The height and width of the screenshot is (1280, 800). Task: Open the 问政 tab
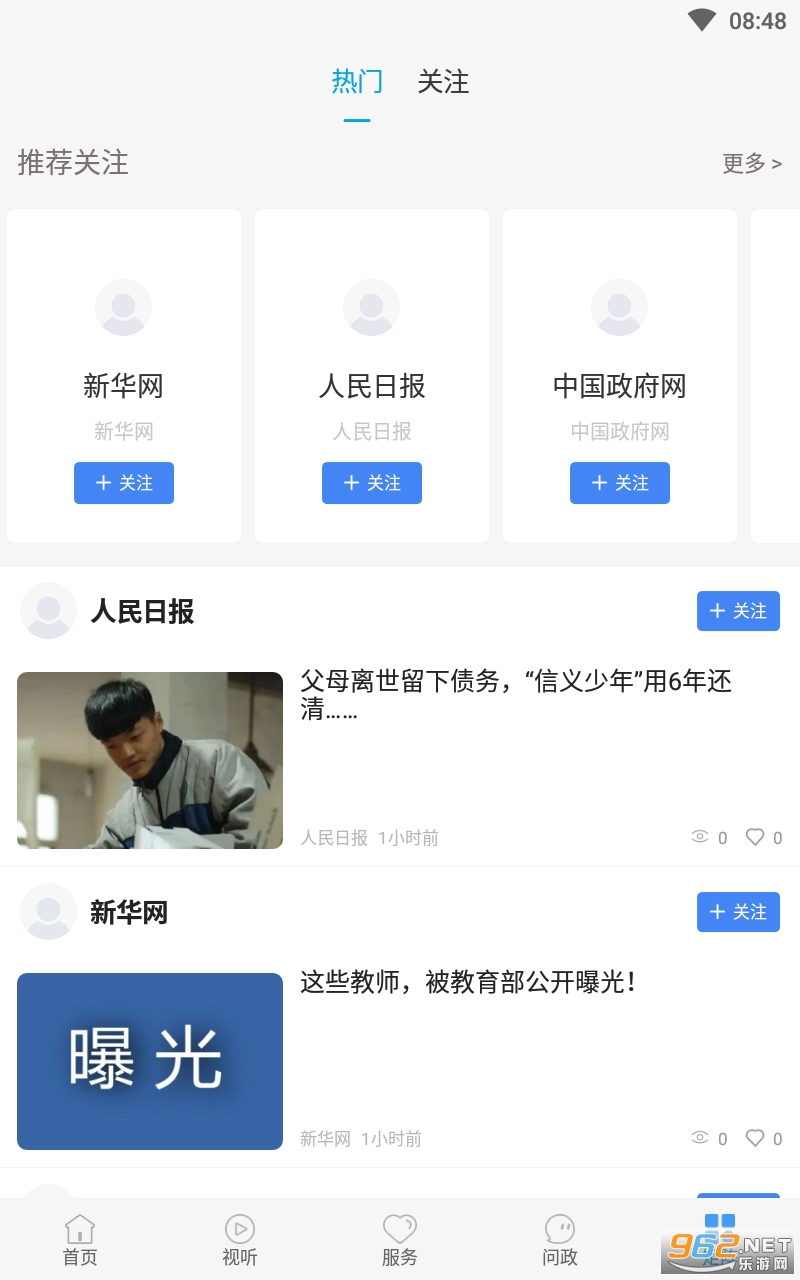560,1240
